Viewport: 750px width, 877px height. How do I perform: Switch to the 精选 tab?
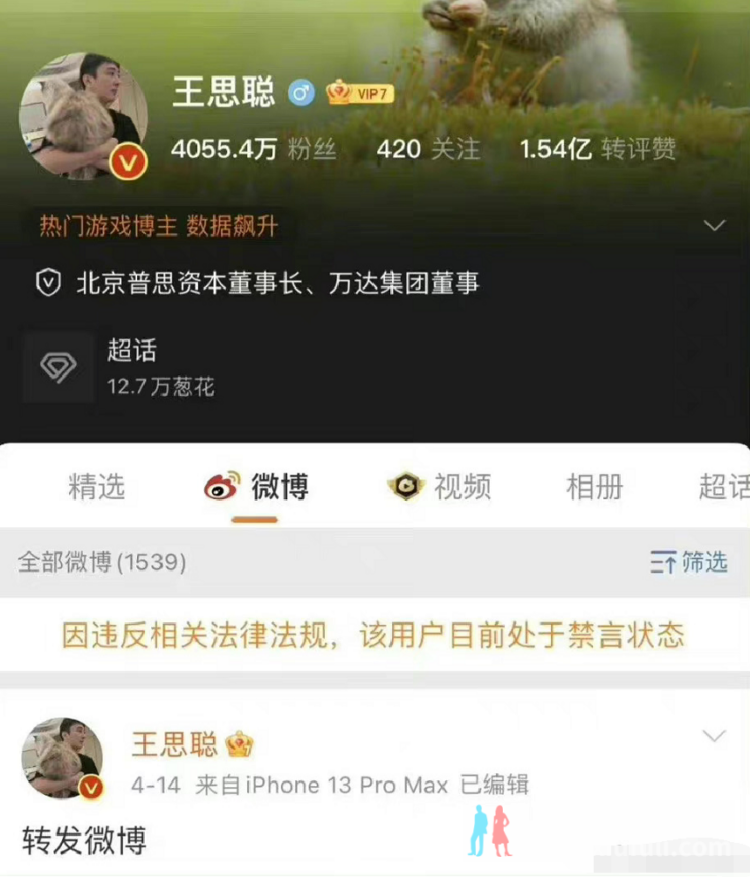tap(97, 487)
